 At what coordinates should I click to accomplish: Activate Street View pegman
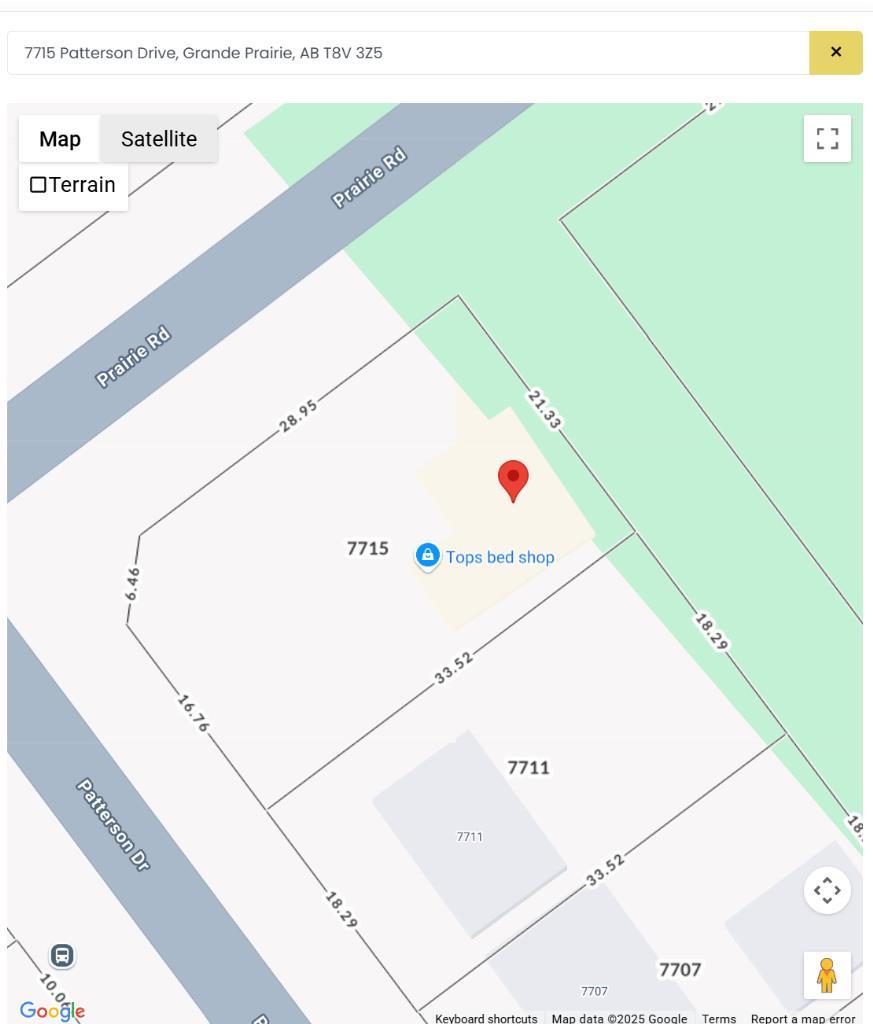click(827, 975)
